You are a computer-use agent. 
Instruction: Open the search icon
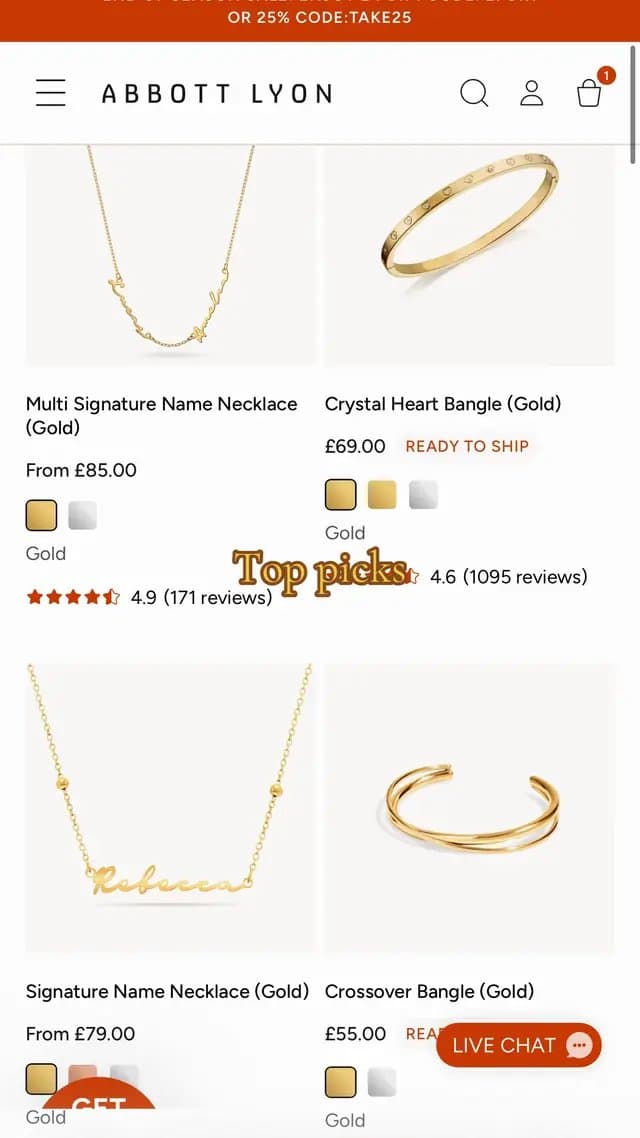pos(475,93)
